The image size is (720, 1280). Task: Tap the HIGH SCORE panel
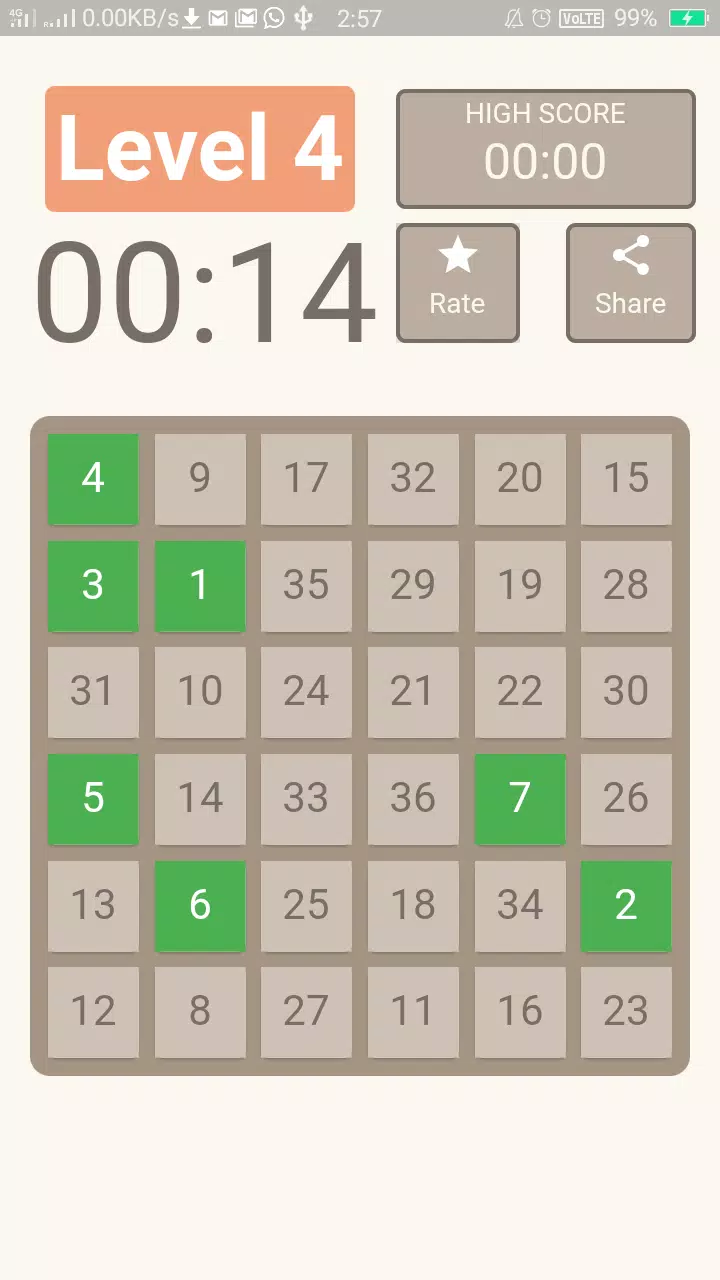tap(545, 147)
